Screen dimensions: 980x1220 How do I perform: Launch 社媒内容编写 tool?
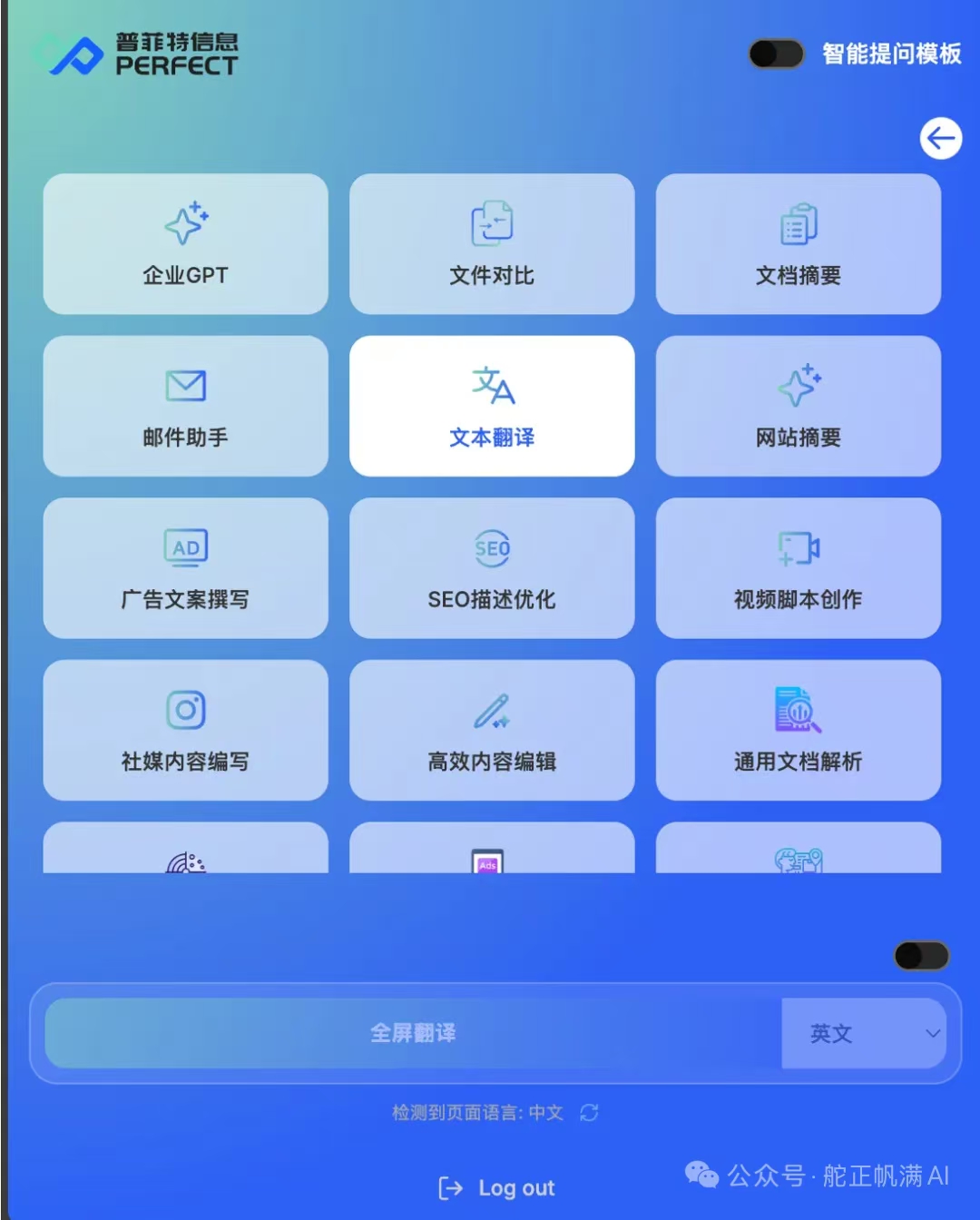click(185, 730)
